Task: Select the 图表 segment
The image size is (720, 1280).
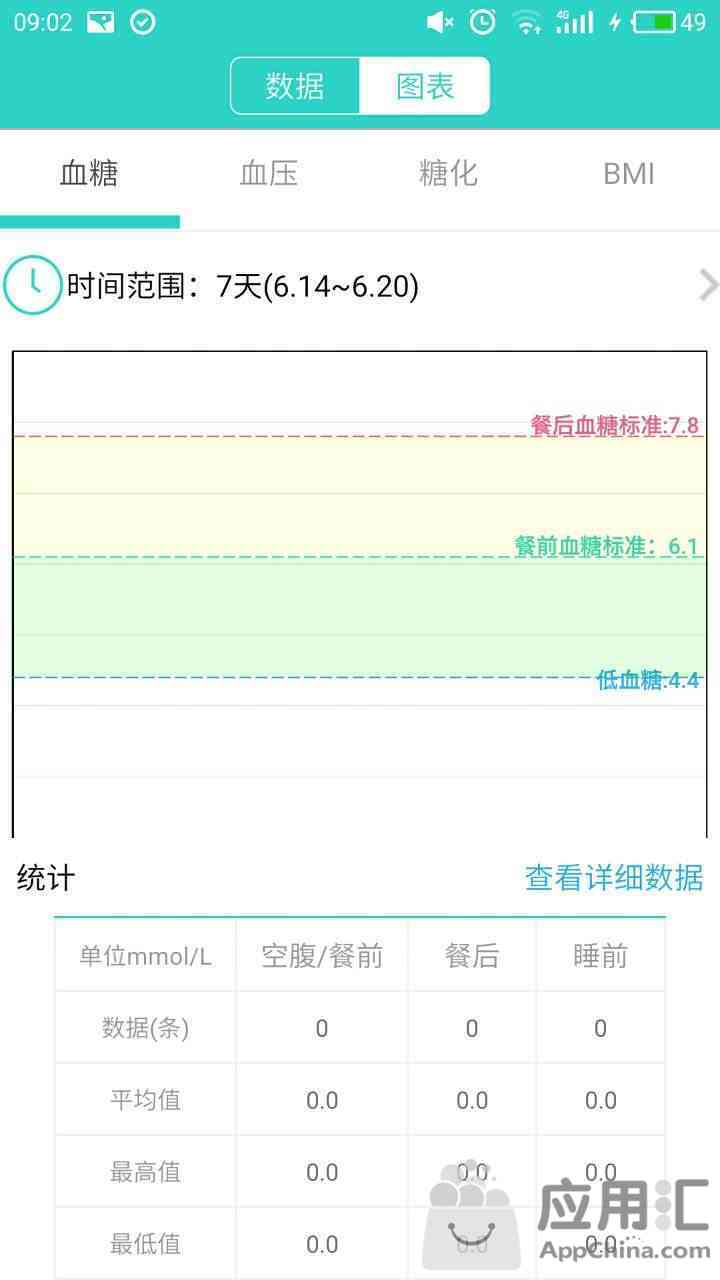Action: coord(425,86)
